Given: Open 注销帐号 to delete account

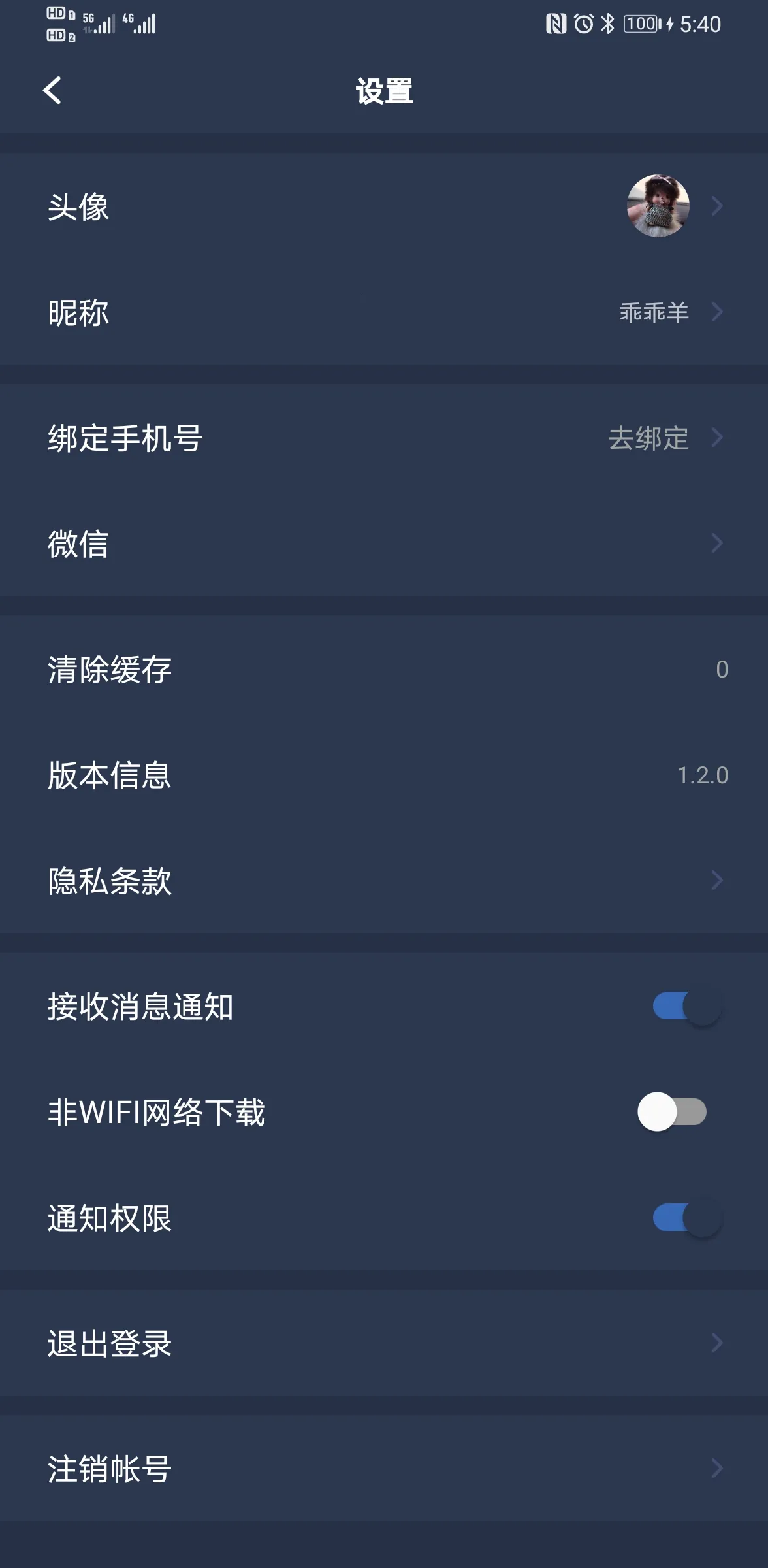Looking at the screenshot, I should pyautogui.click(x=384, y=1469).
